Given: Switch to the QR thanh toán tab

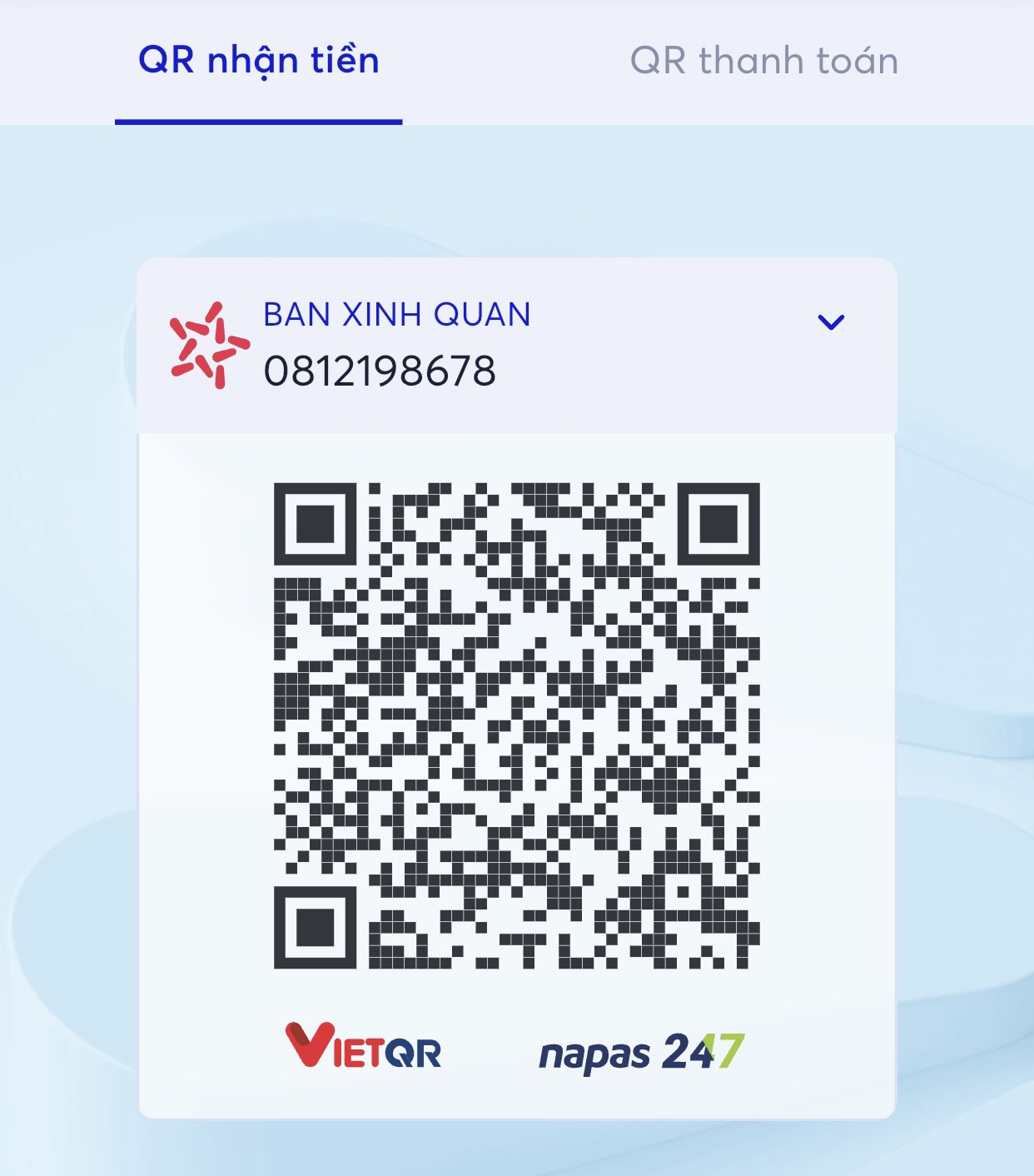Looking at the screenshot, I should click(763, 62).
